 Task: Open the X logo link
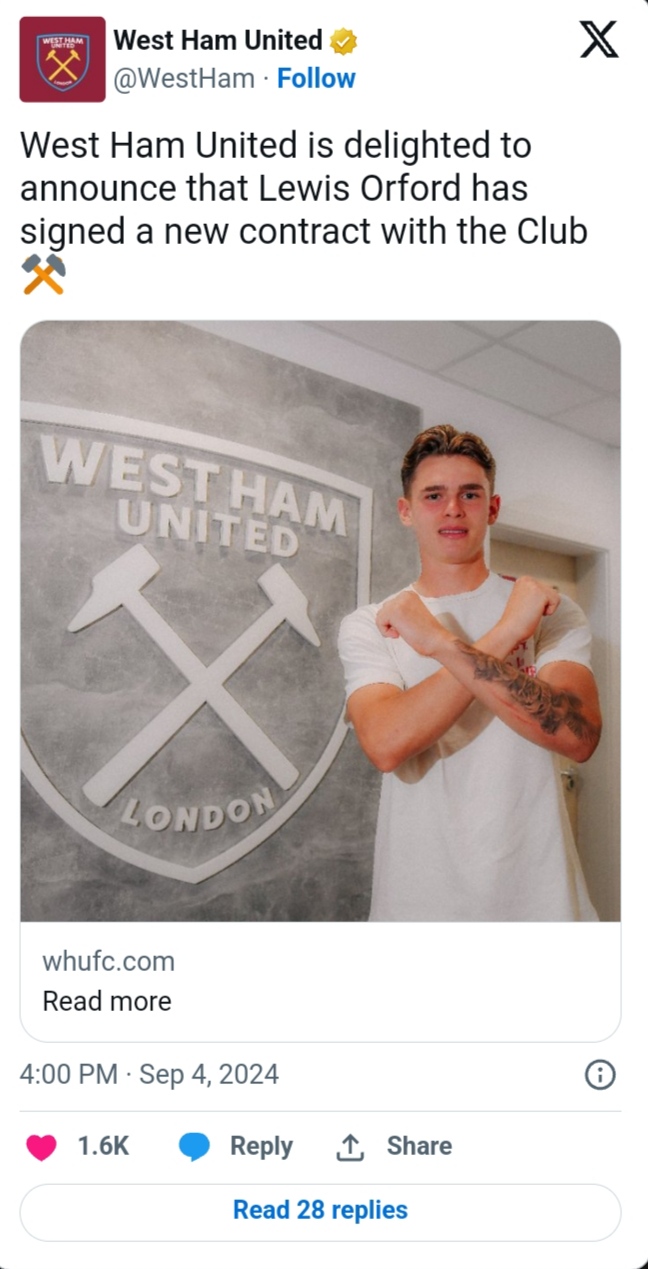point(599,40)
